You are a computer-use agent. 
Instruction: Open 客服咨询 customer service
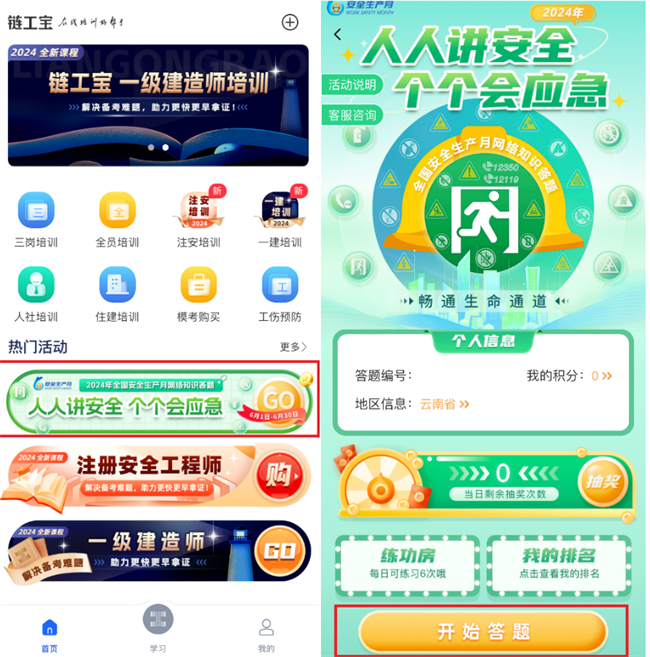352,115
